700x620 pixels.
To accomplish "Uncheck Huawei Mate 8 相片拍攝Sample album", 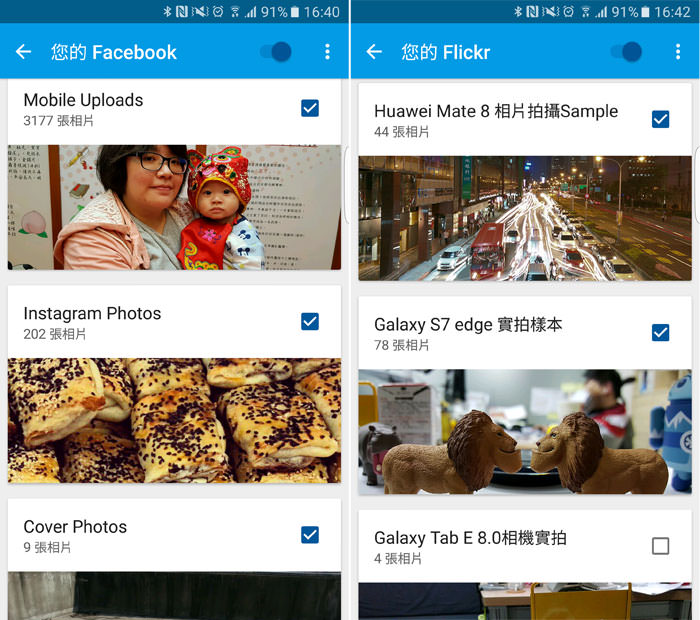I will coord(660,119).
